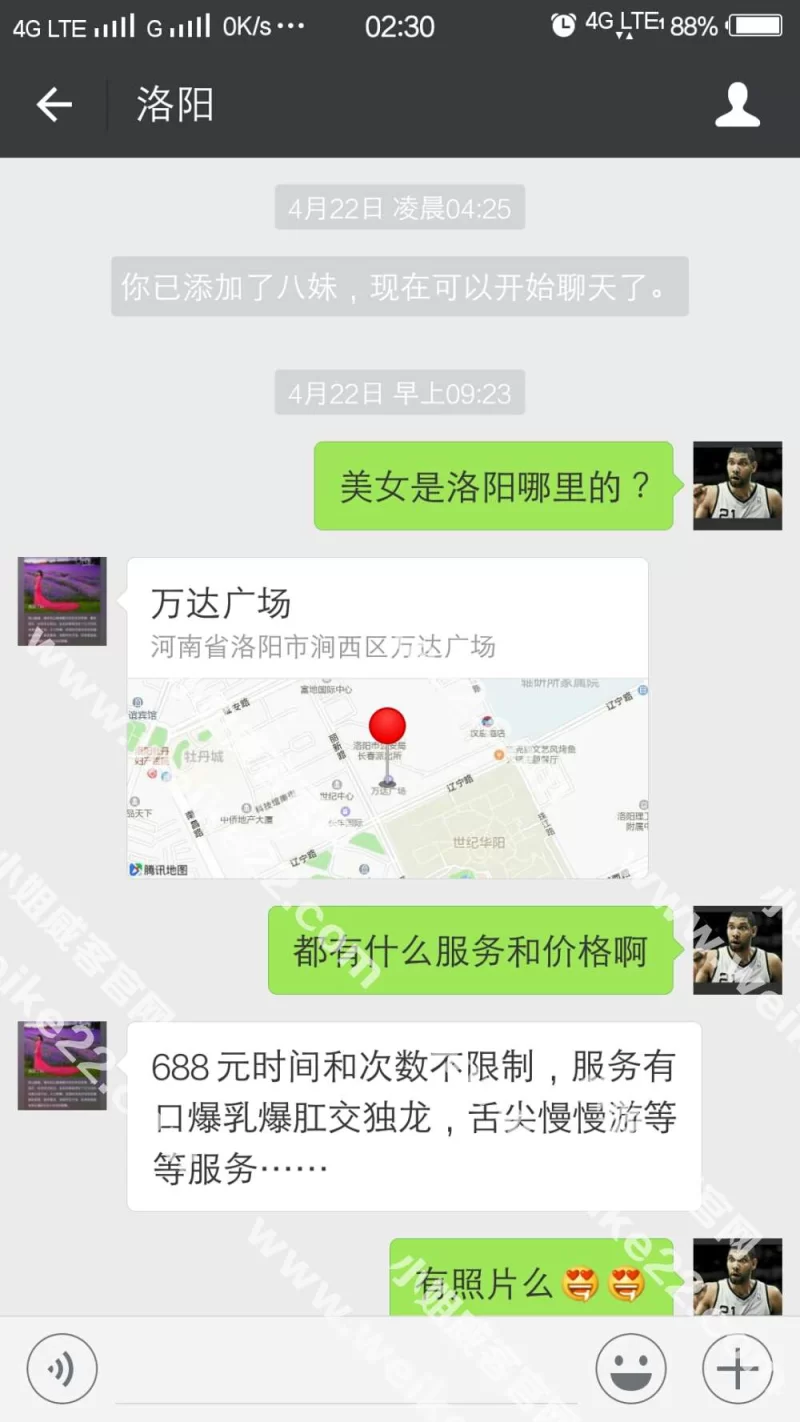Tap your avatar beside 美女是洛阳哪里的 message
Image resolution: width=800 pixels, height=1422 pixels.
pyautogui.click(x=737, y=486)
